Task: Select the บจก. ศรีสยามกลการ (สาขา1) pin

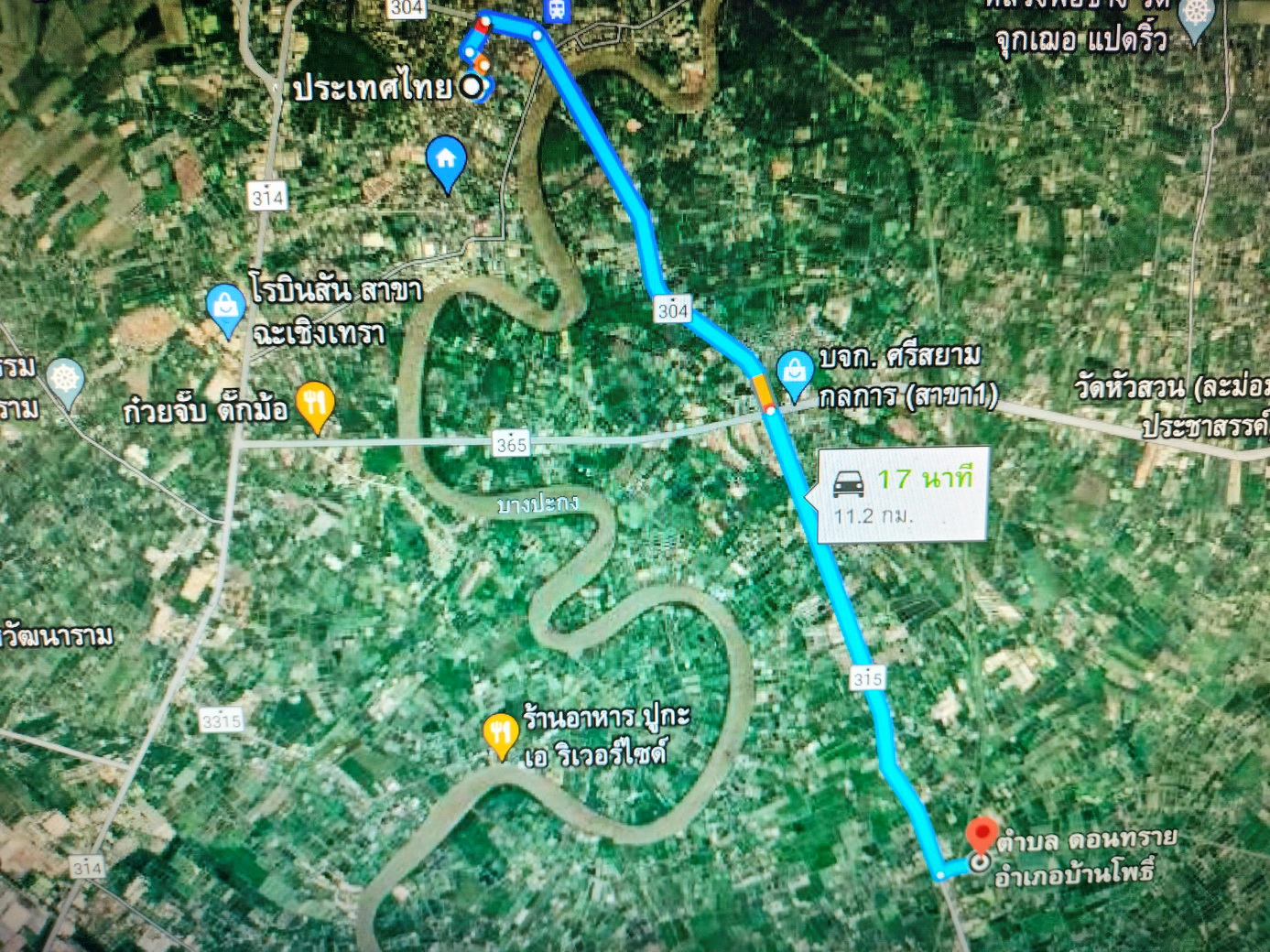Action: pyautogui.click(x=795, y=373)
